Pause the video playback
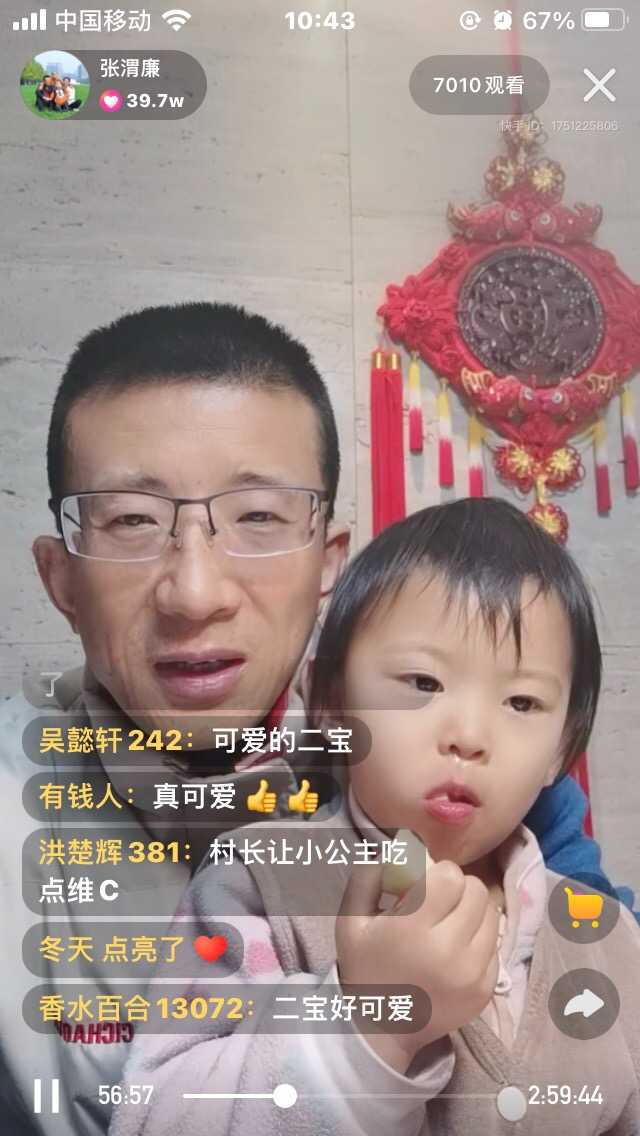The image size is (640, 1136). click(x=46, y=1096)
